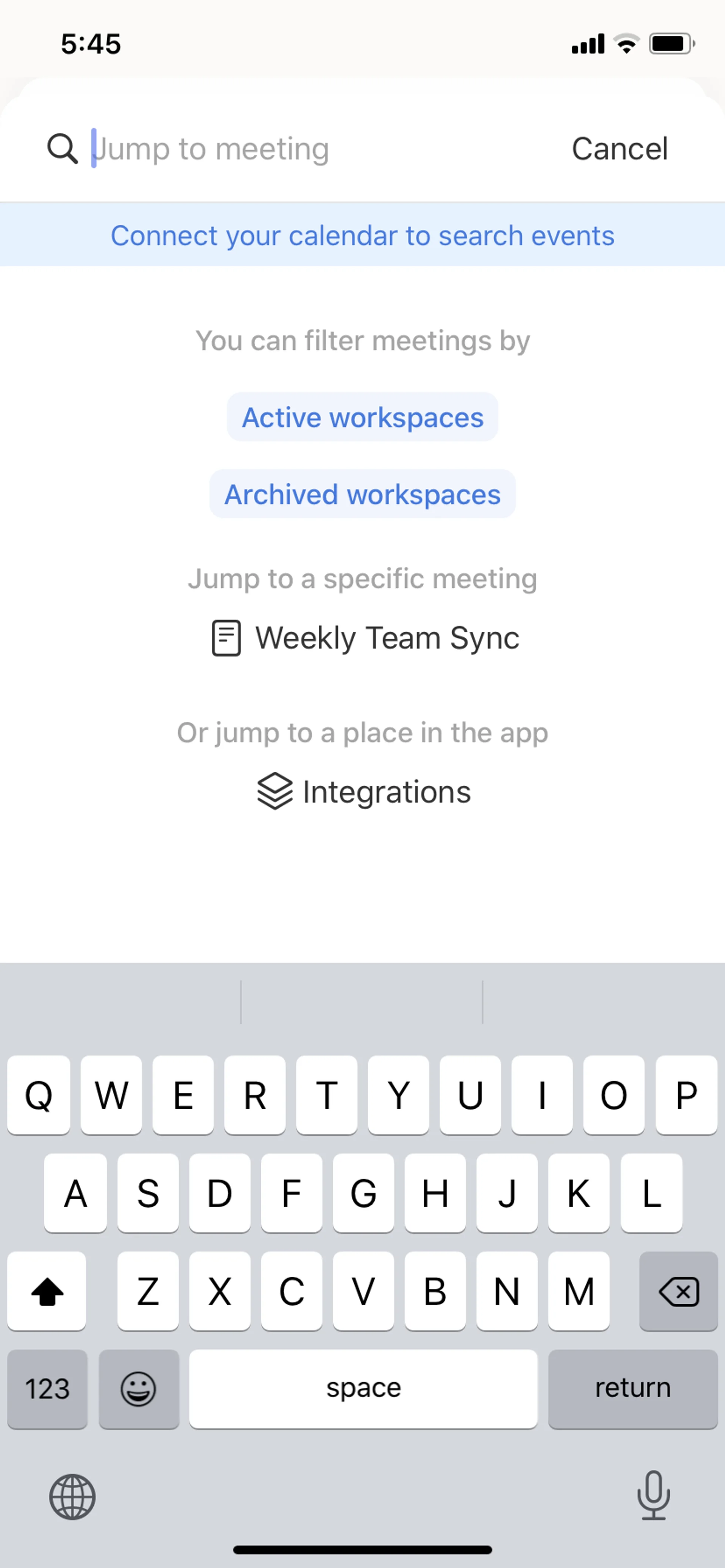Switch keyboard to the 123 numbers layout
This screenshot has width=725, height=1568.
click(48, 1388)
